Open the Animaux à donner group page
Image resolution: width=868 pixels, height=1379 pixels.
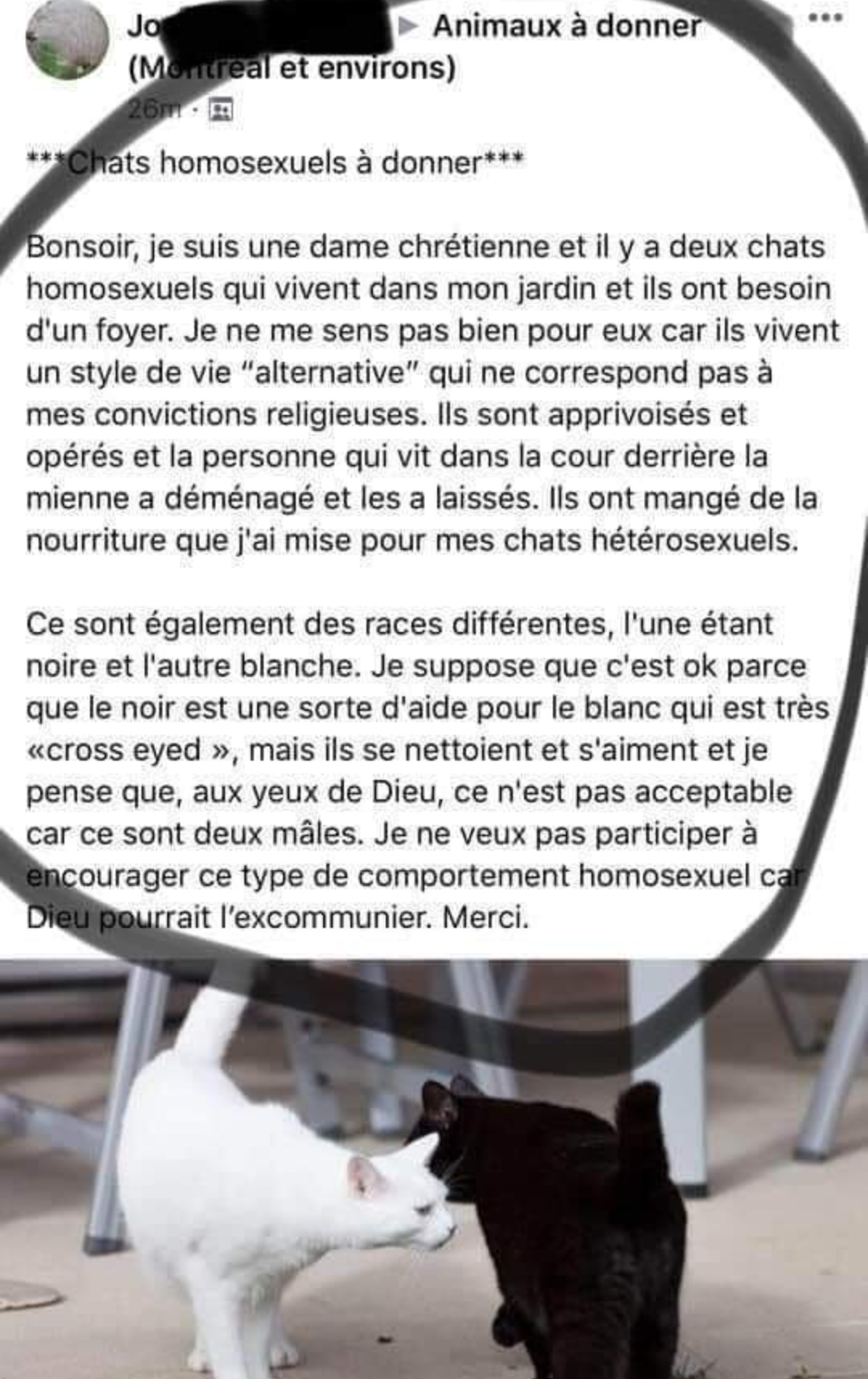point(567,27)
